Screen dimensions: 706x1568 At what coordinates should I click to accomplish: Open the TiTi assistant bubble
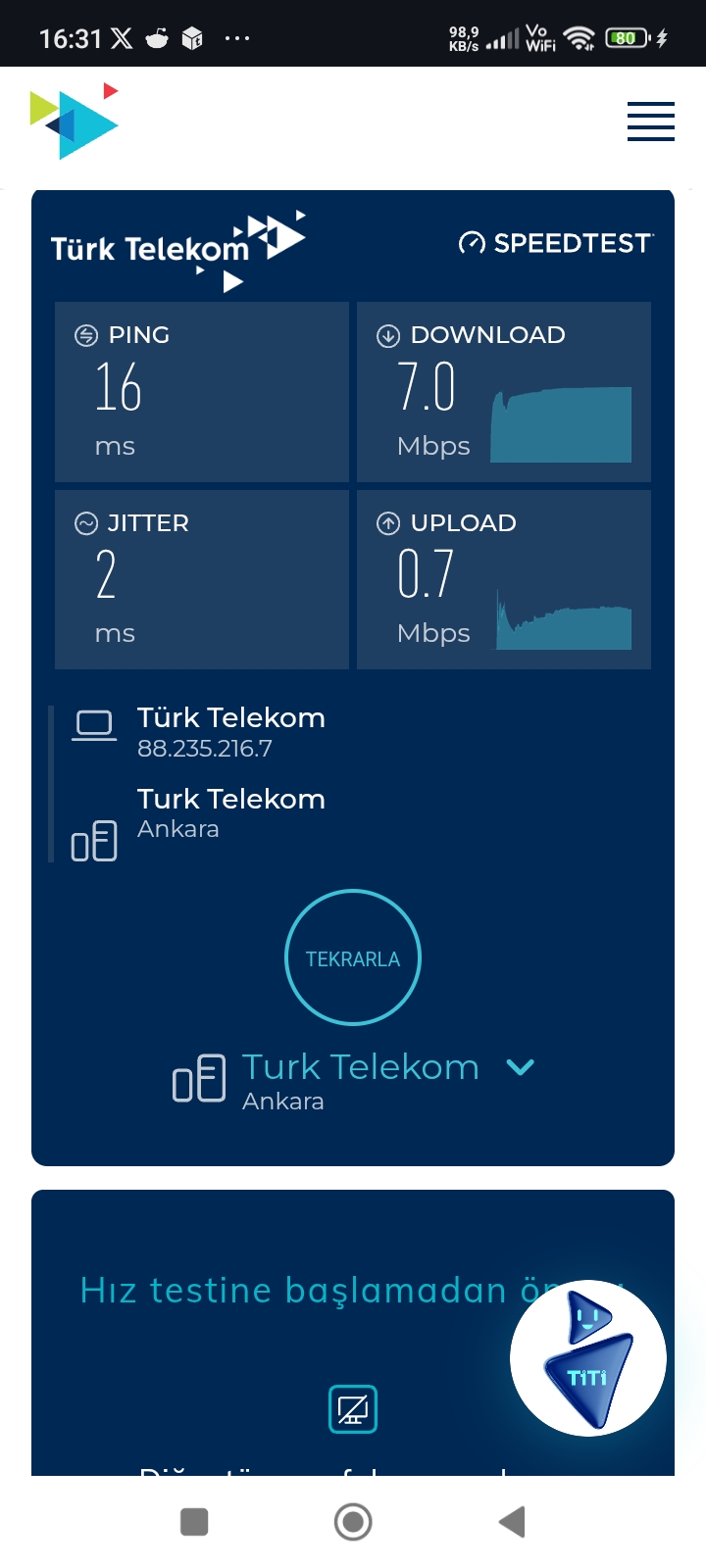click(587, 1358)
